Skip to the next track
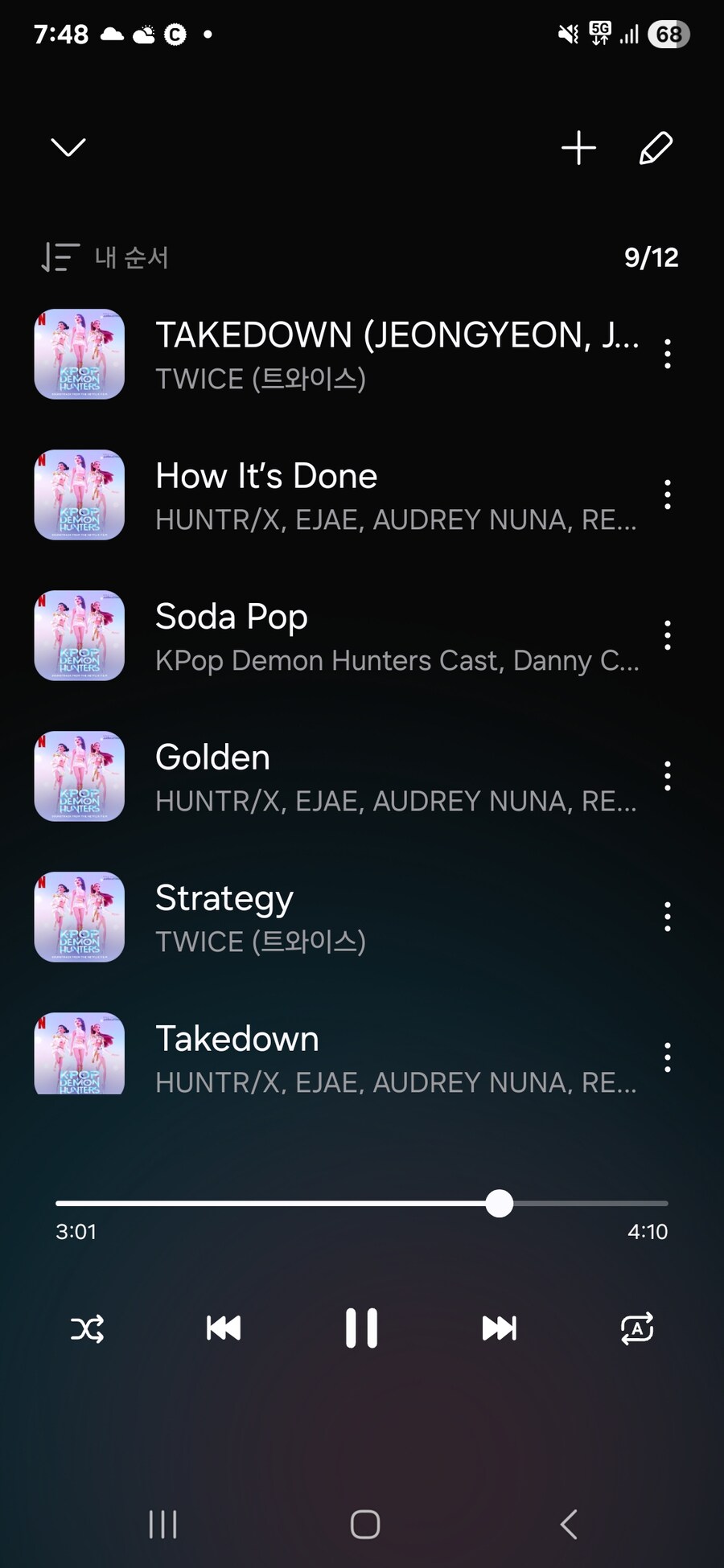The height and width of the screenshot is (1568, 724). coord(499,1328)
